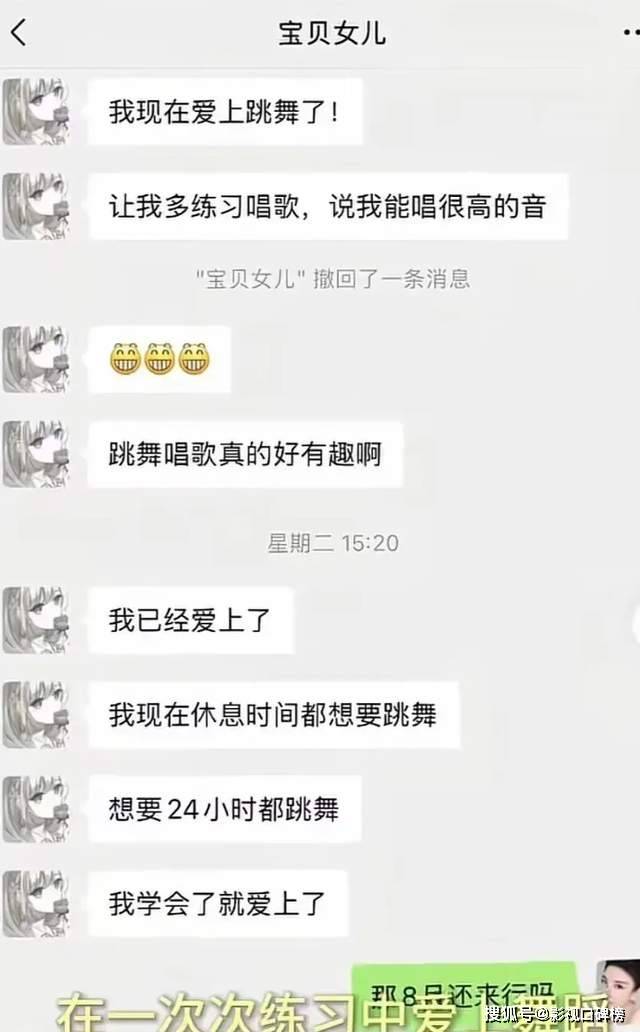This screenshot has width=640, height=1032.
Task: View profile from avatar beside "我已经爱上了"
Action: (x=35, y=620)
